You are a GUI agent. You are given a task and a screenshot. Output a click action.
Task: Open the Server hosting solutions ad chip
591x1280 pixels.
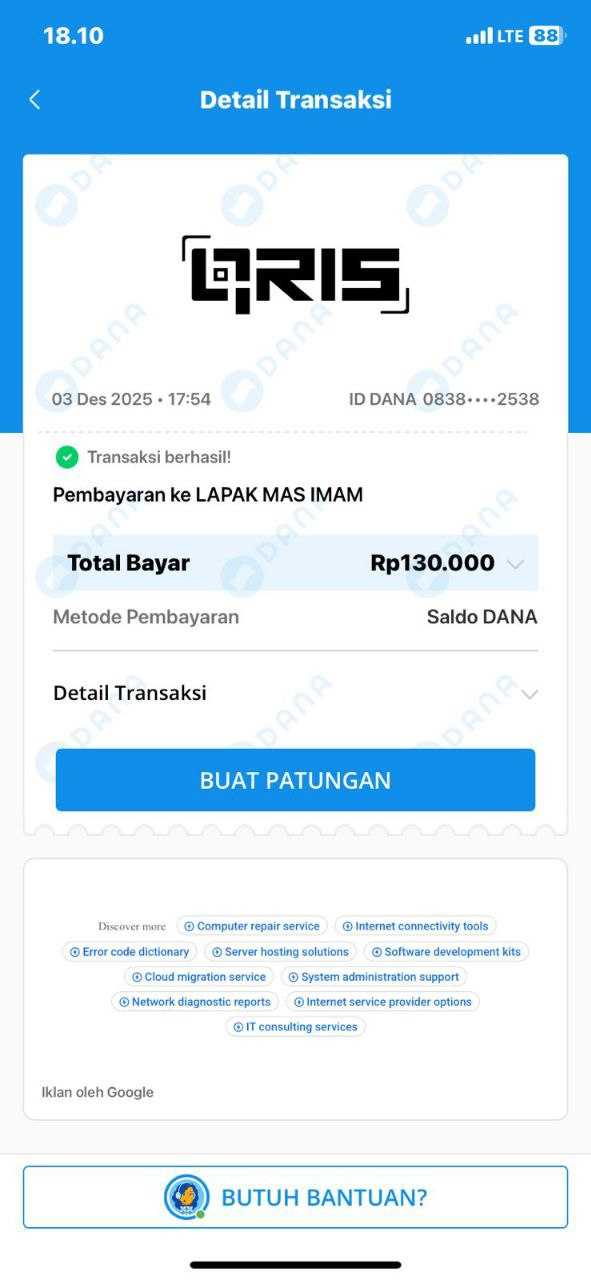click(280, 952)
